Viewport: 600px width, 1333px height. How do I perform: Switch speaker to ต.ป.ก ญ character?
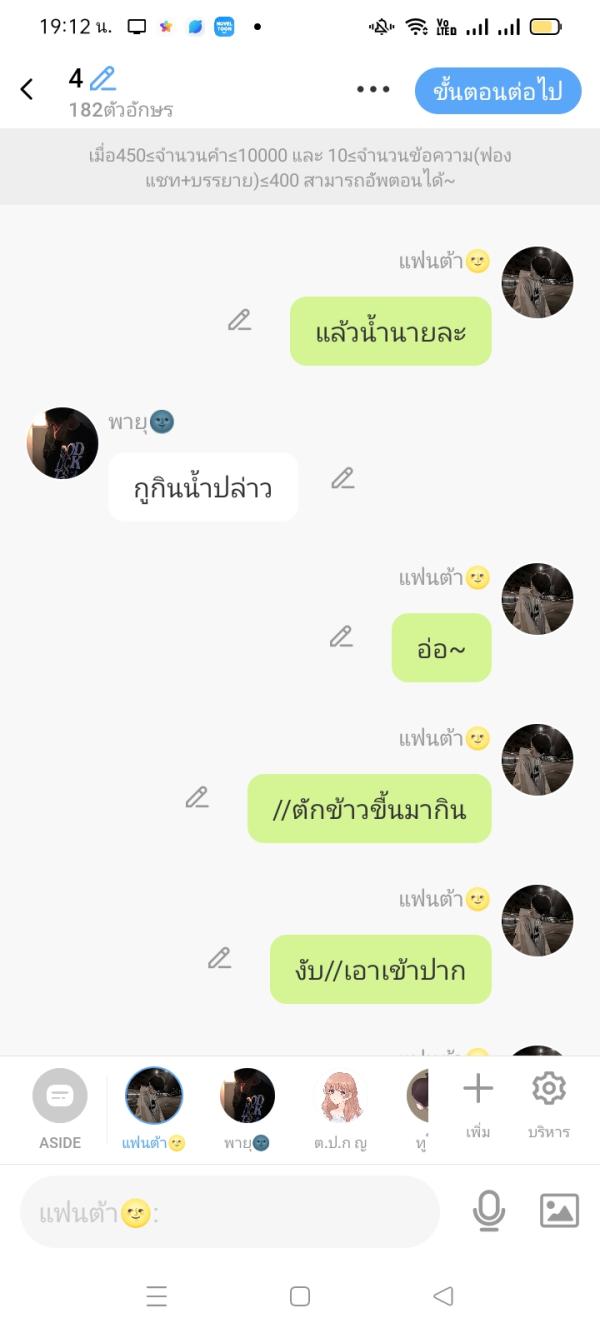[340, 1106]
